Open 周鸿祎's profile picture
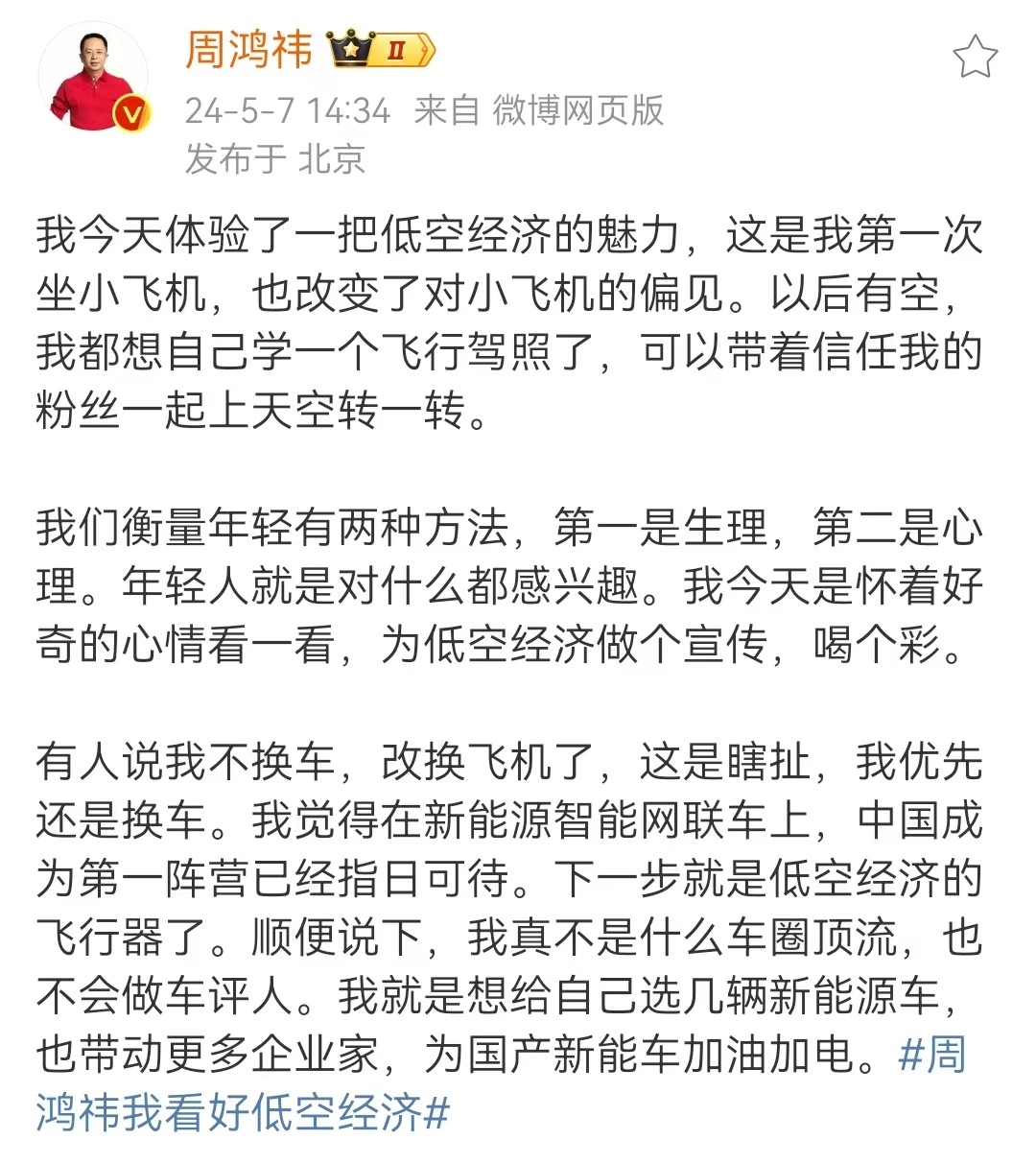 pyautogui.click(x=92, y=78)
